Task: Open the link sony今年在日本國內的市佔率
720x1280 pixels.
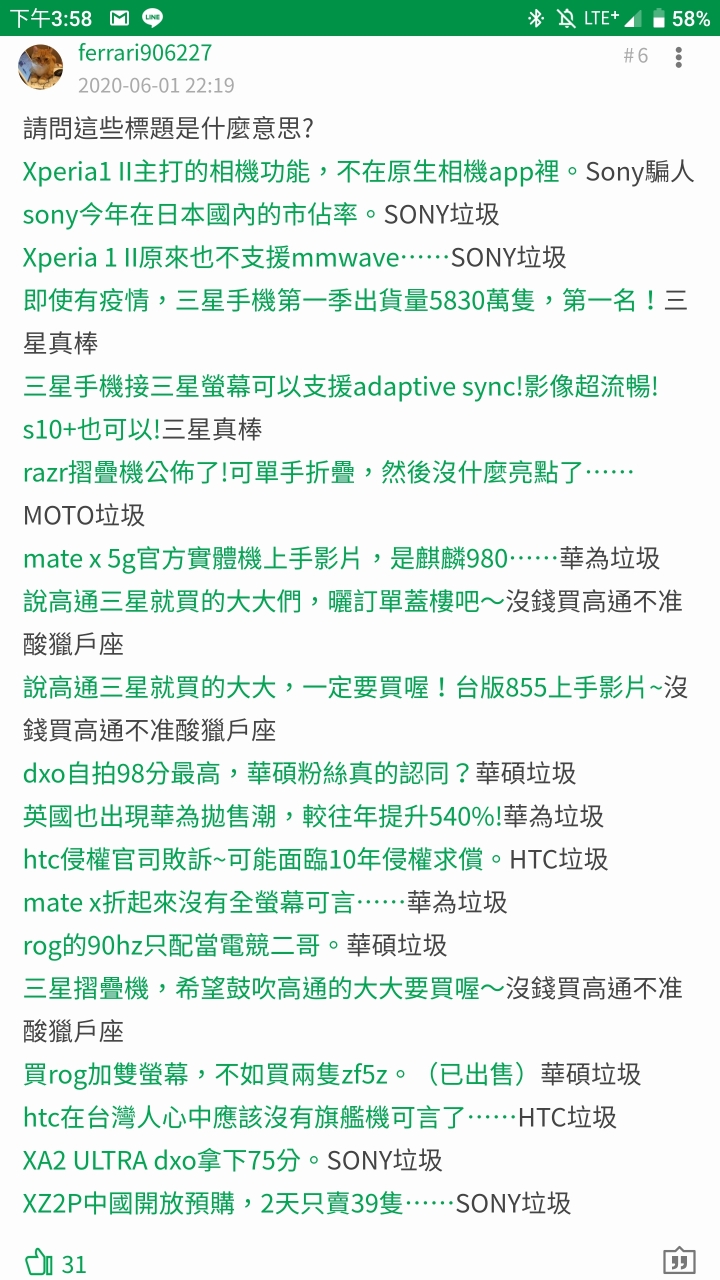Action: click(x=200, y=215)
